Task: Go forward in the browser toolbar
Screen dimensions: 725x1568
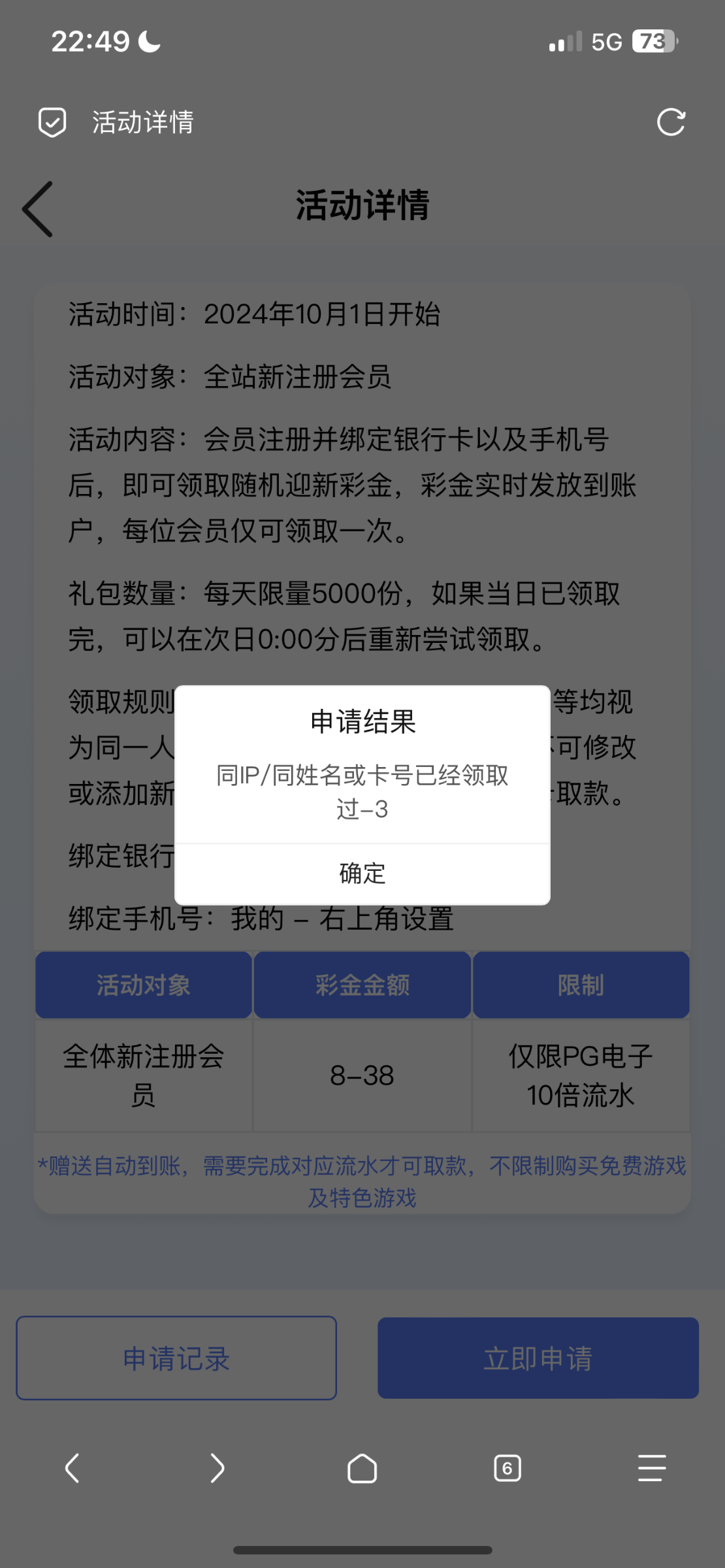Action: [217, 1469]
